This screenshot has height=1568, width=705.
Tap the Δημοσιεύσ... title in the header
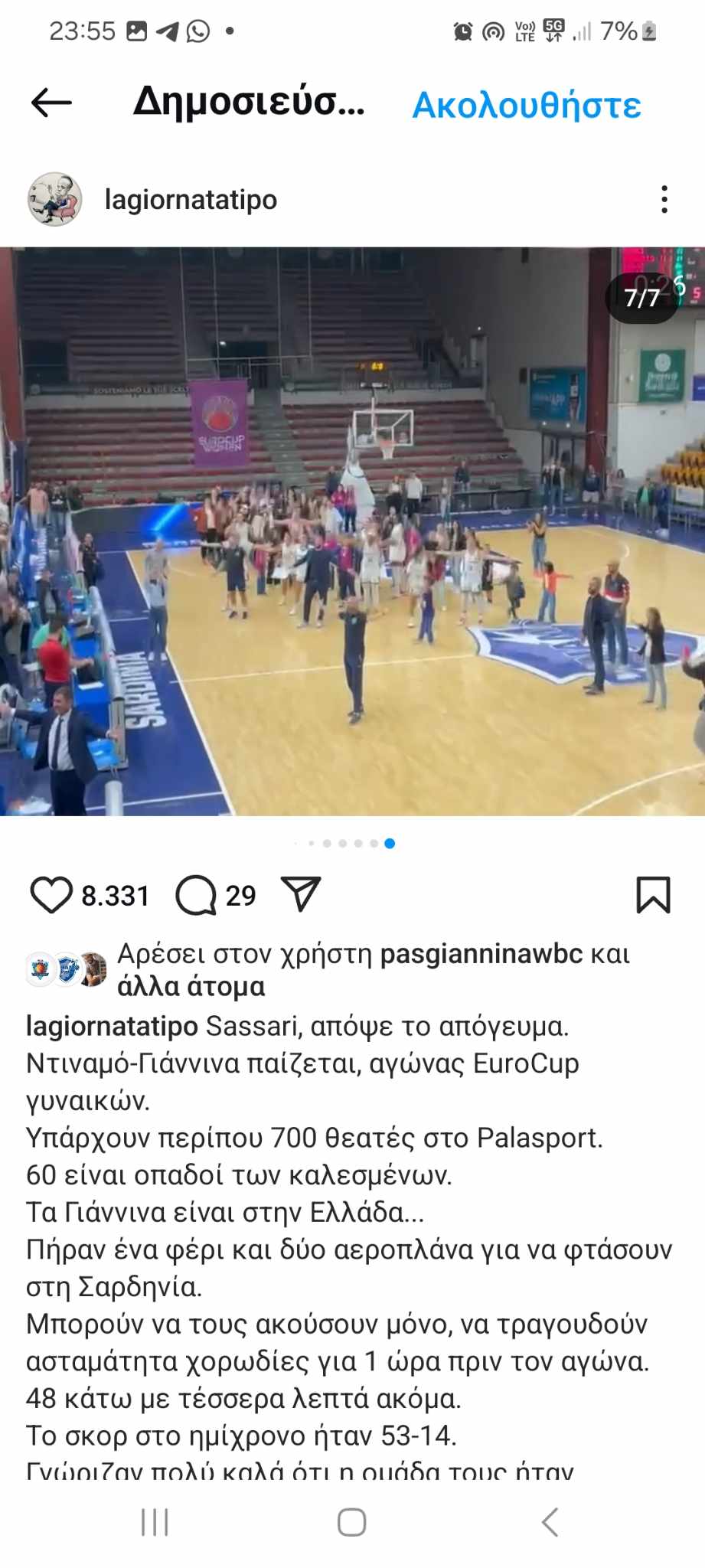(x=247, y=102)
